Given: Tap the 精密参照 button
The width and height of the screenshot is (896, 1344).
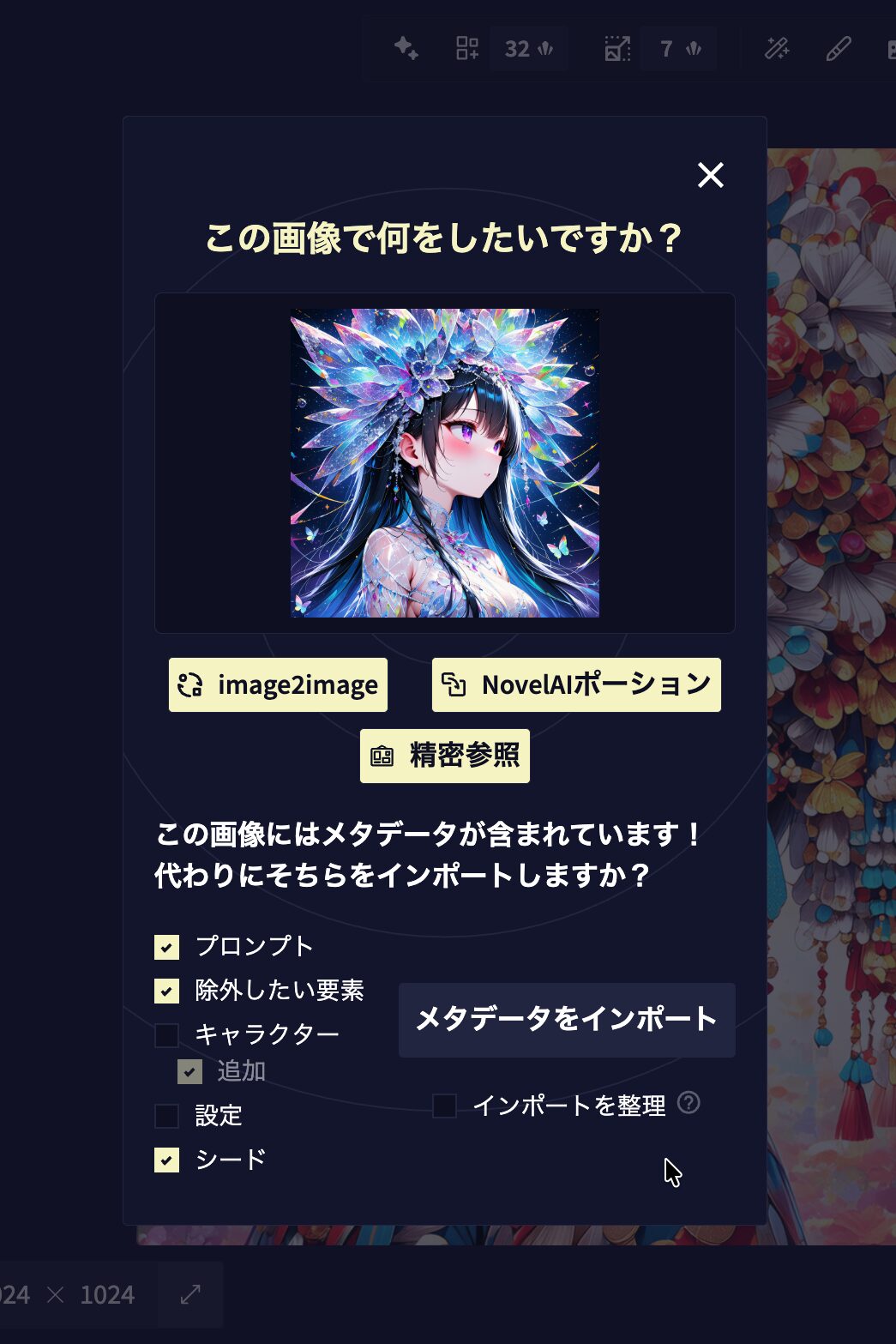Looking at the screenshot, I should (444, 756).
